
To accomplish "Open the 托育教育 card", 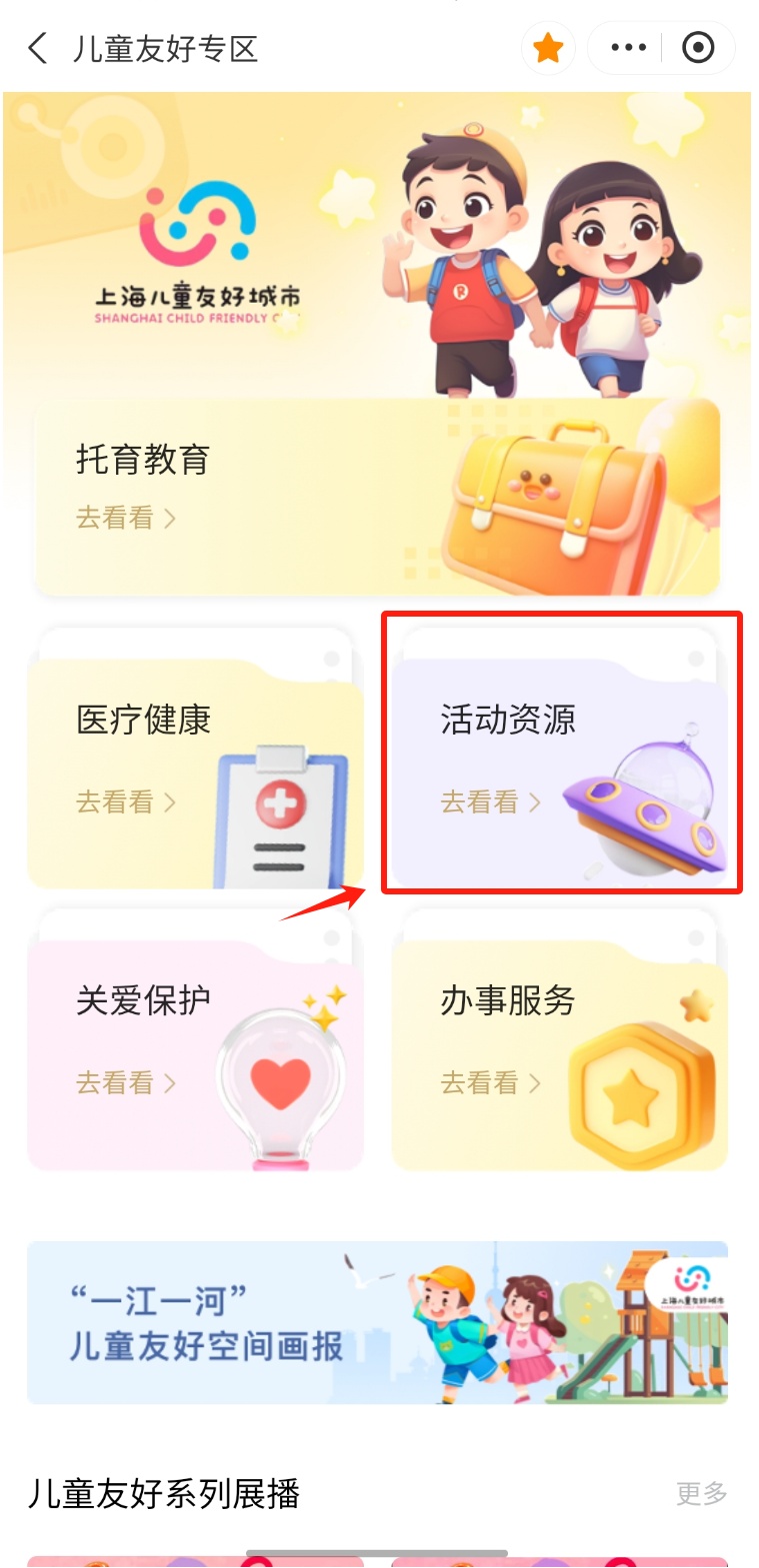I will coord(378,498).
